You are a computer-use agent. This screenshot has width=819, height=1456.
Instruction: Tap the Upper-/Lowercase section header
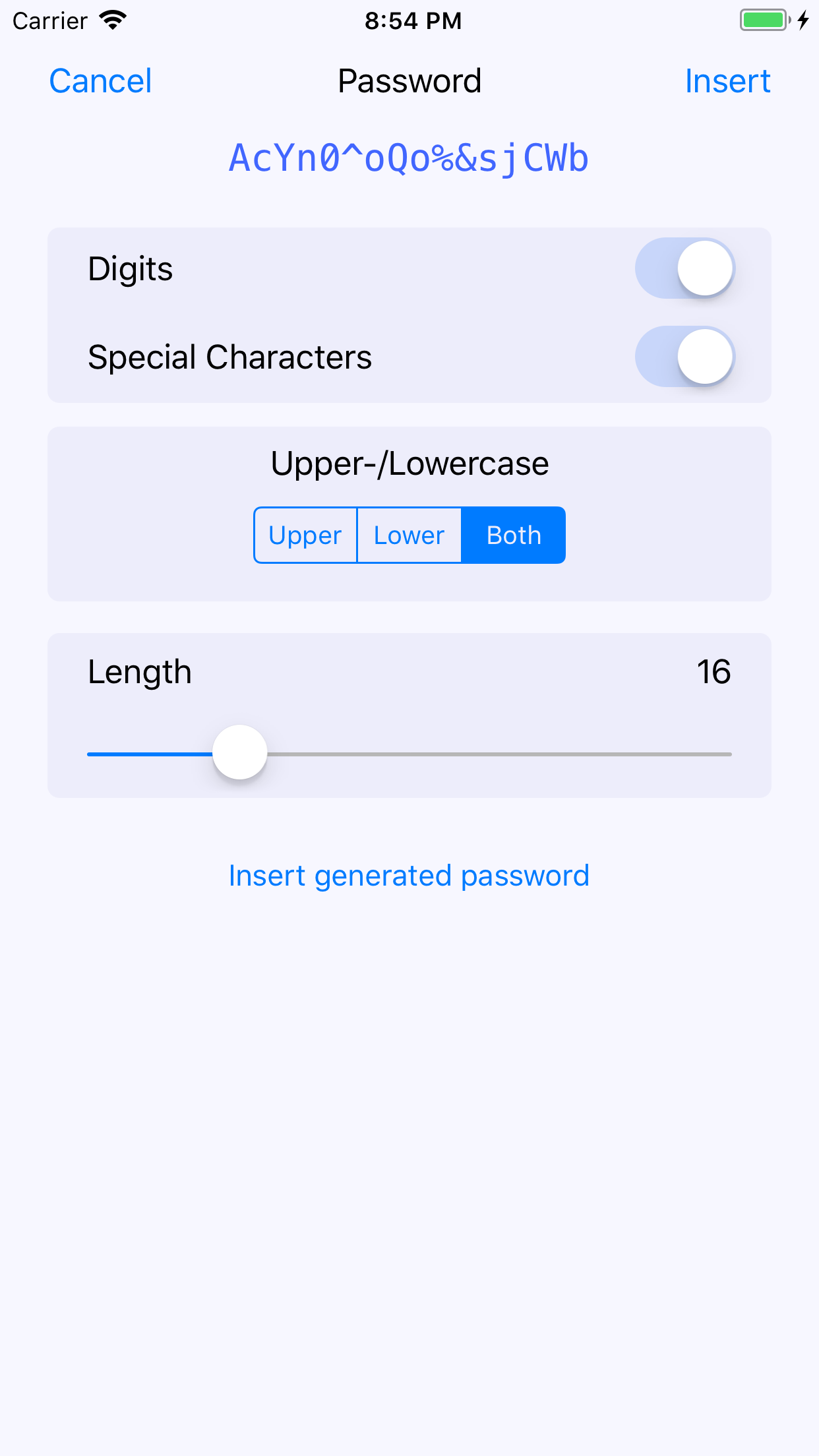click(409, 462)
